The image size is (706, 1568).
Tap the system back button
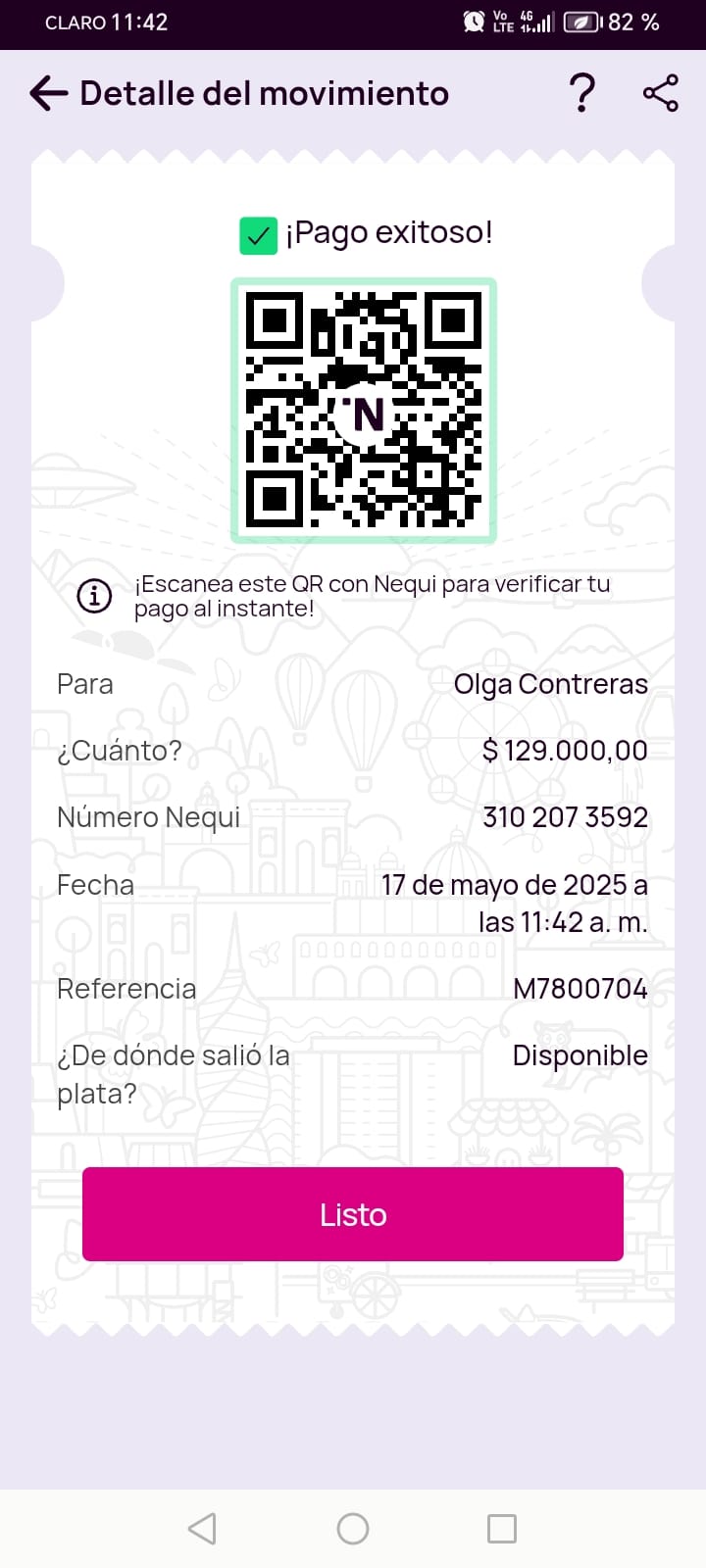click(202, 1529)
